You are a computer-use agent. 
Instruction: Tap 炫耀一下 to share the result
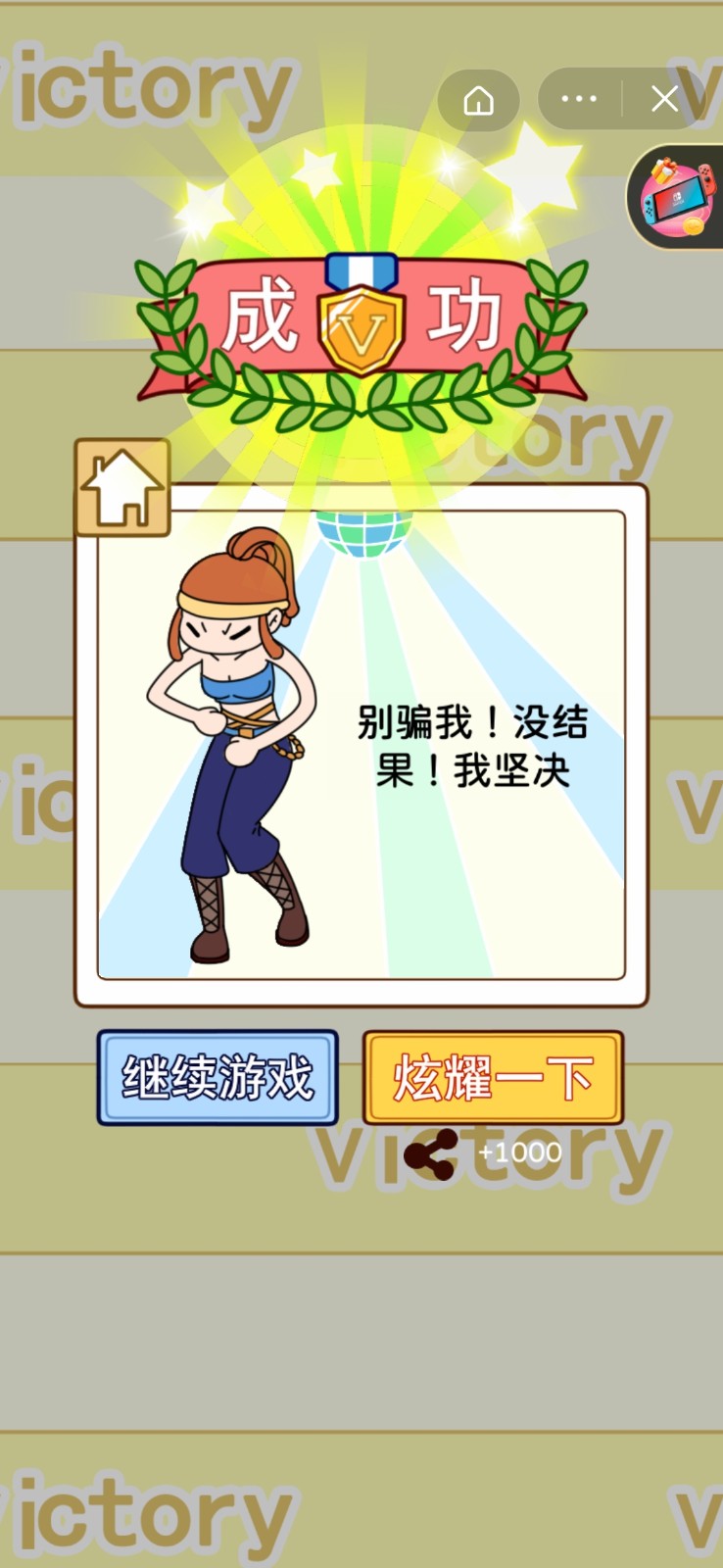493,1077
